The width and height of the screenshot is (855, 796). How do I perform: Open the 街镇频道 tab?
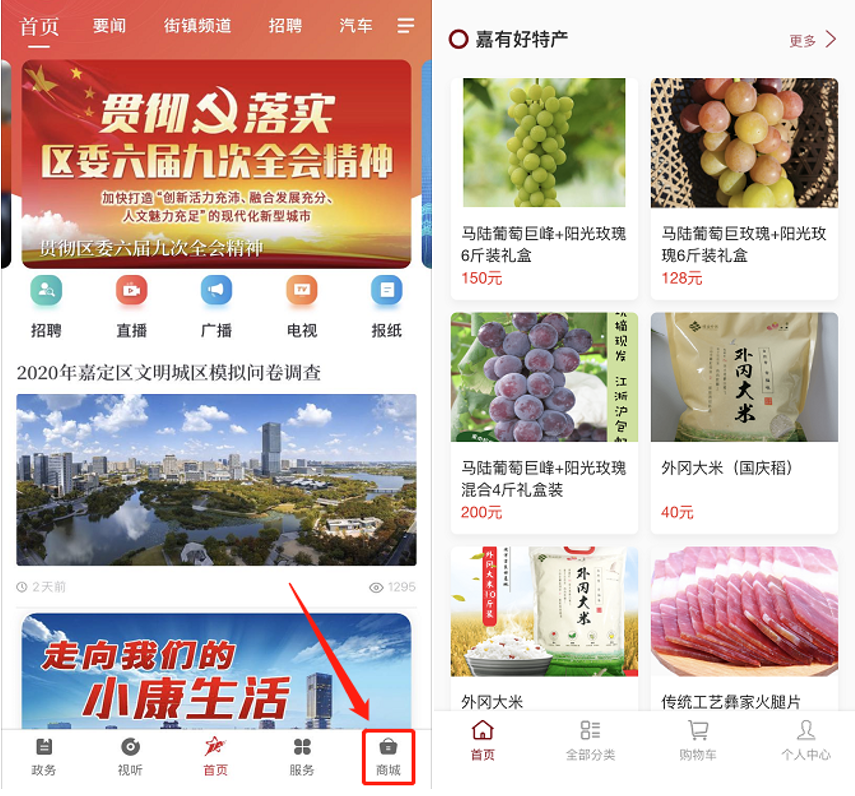[197, 26]
